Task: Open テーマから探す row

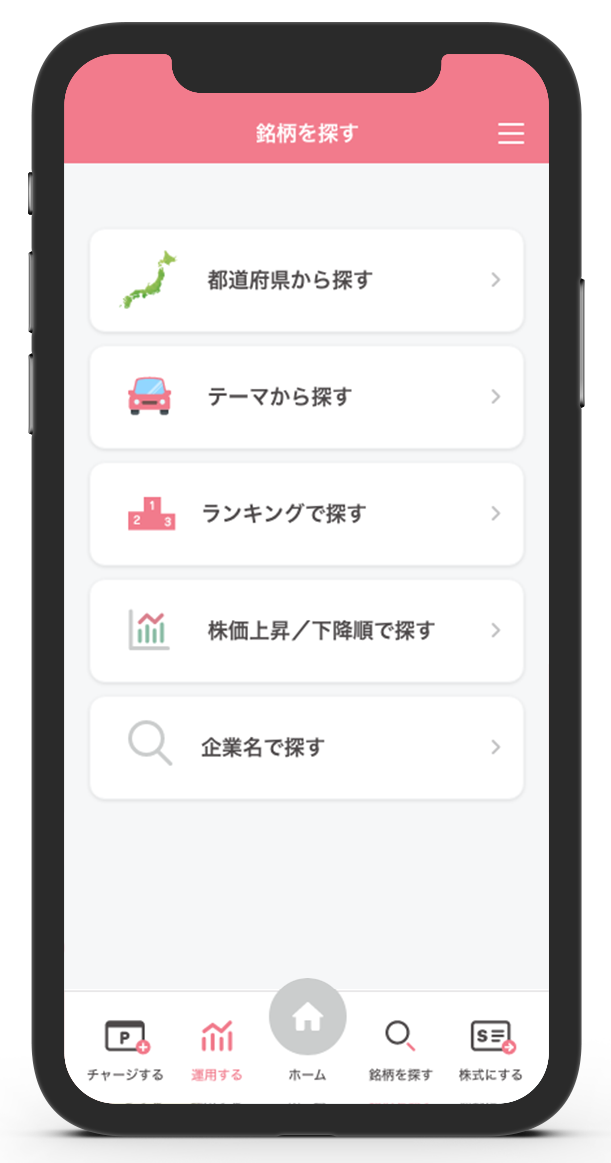Action: point(306,397)
